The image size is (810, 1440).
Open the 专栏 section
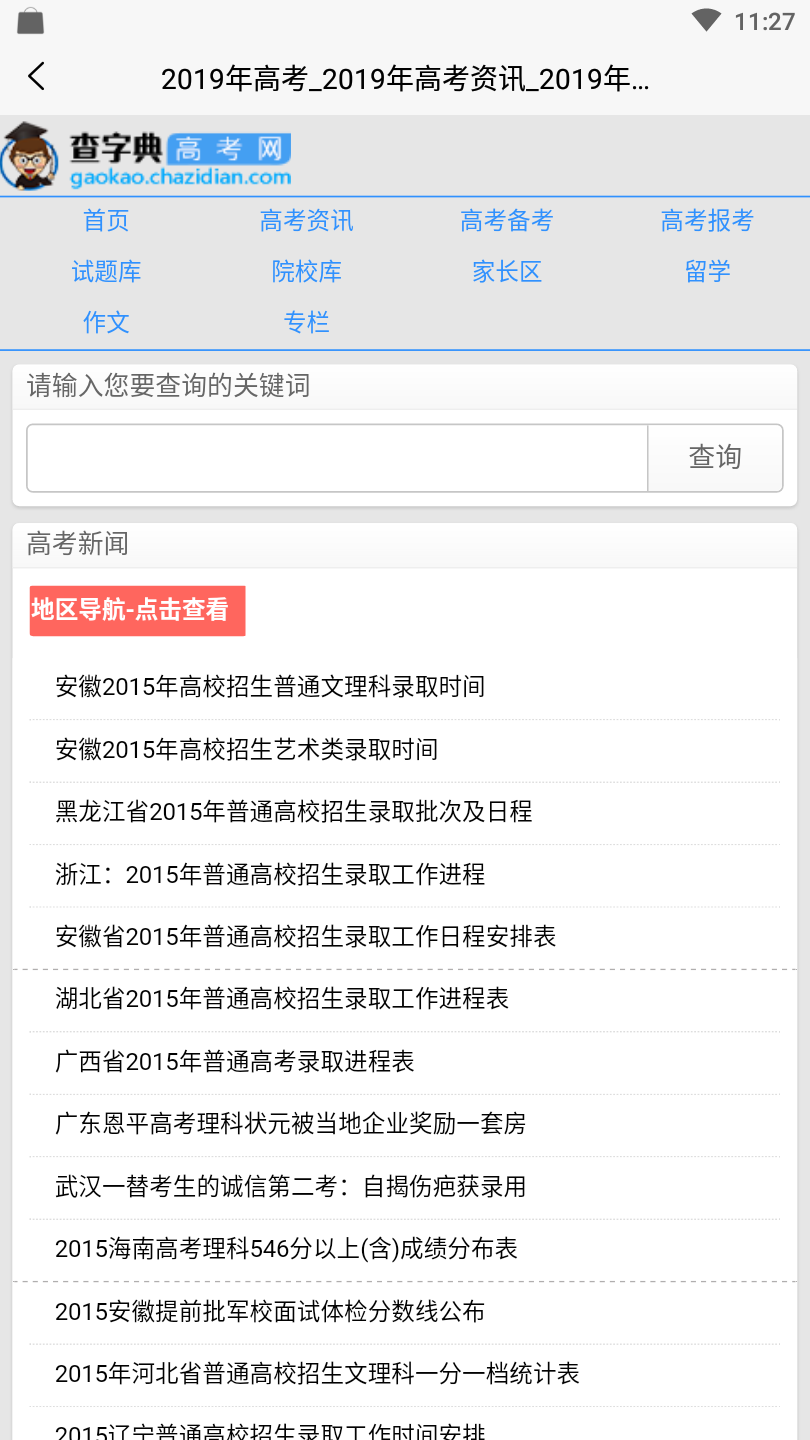point(306,323)
